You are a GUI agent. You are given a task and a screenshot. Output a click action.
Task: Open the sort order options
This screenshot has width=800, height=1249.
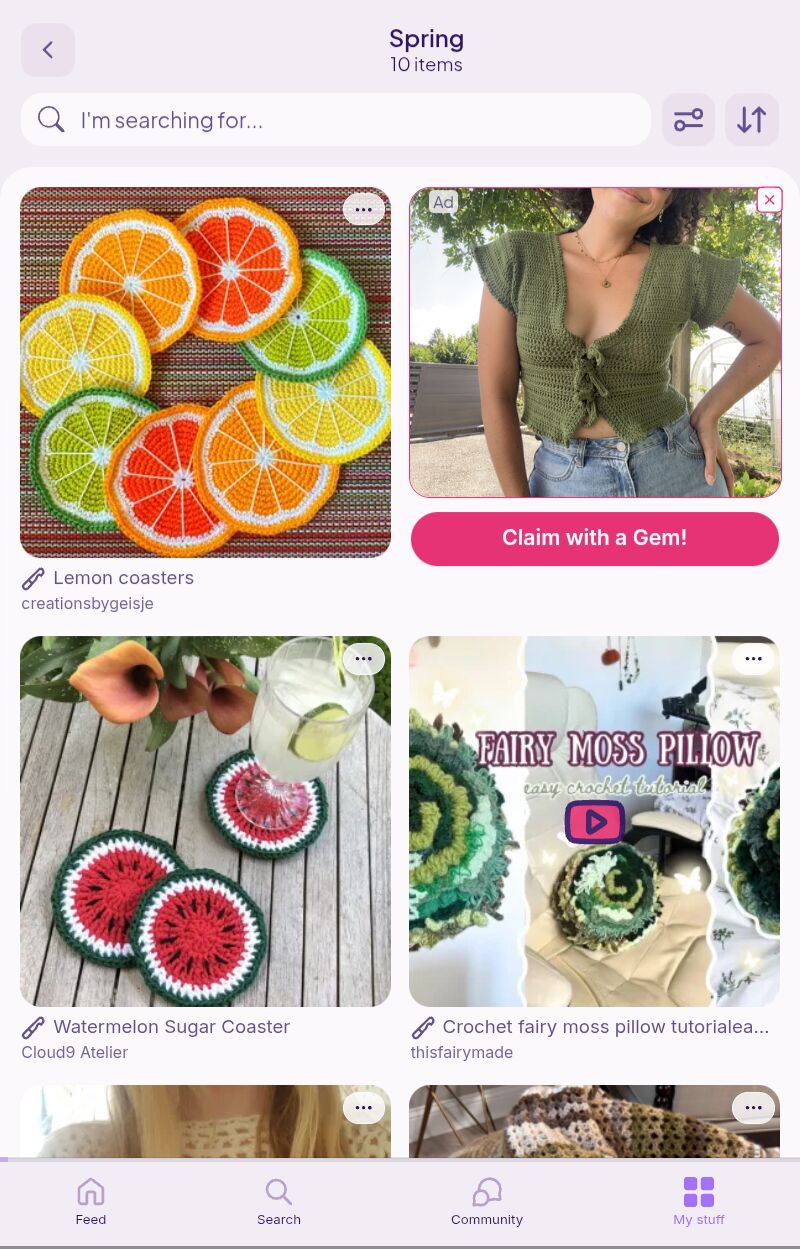pos(752,120)
